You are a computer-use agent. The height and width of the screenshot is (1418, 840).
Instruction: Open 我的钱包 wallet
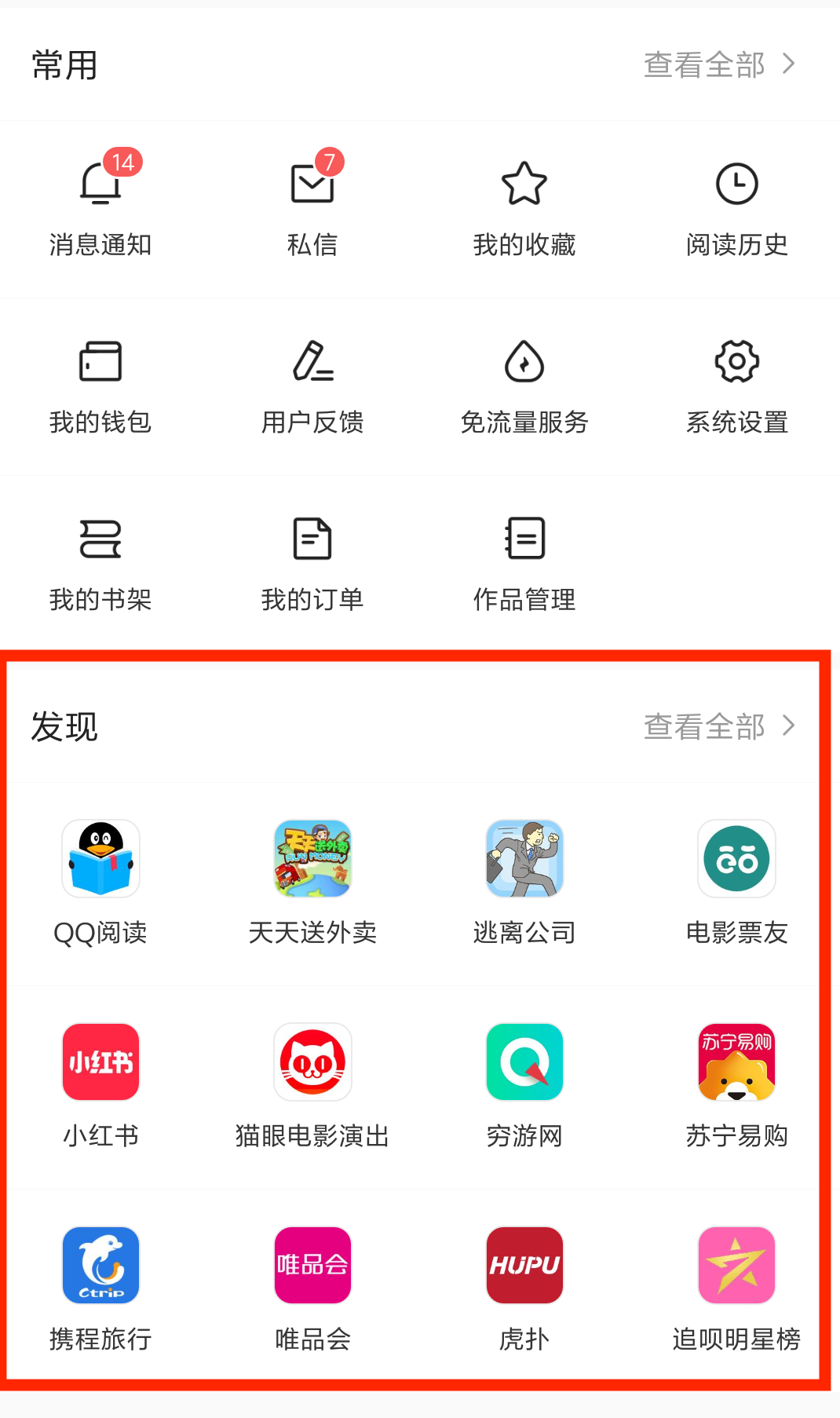(x=100, y=385)
